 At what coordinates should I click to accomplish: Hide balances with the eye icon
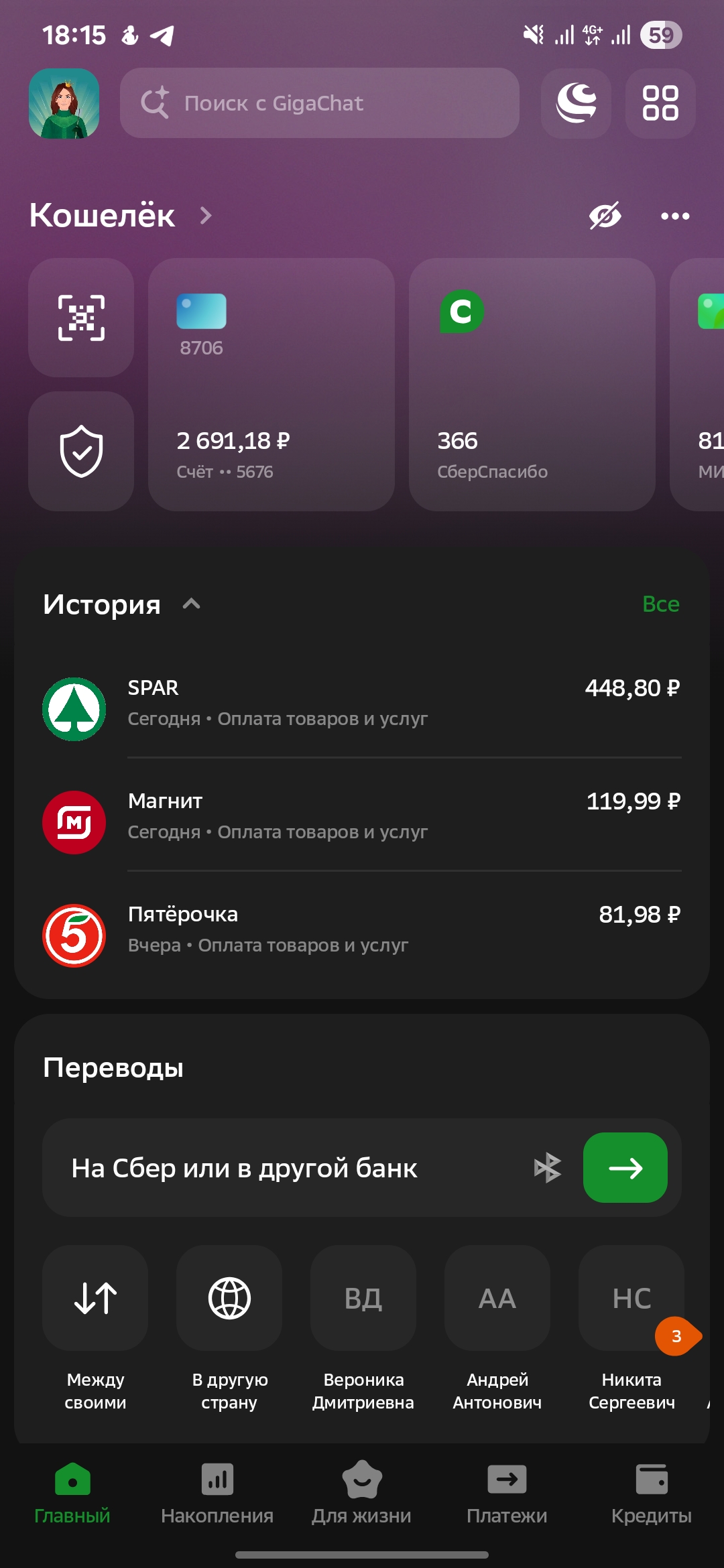coord(605,216)
